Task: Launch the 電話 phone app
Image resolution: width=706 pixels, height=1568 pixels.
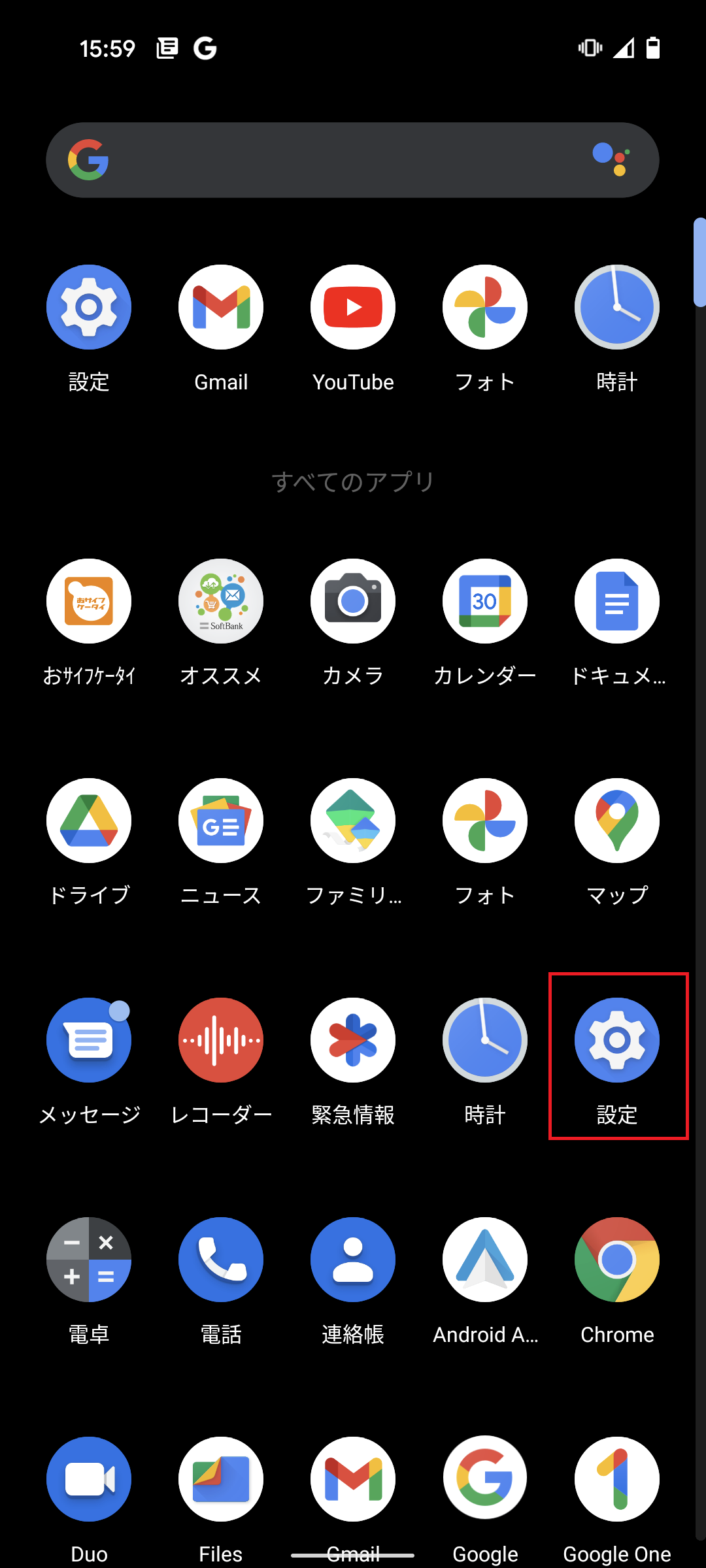Action: coord(221,1260)
